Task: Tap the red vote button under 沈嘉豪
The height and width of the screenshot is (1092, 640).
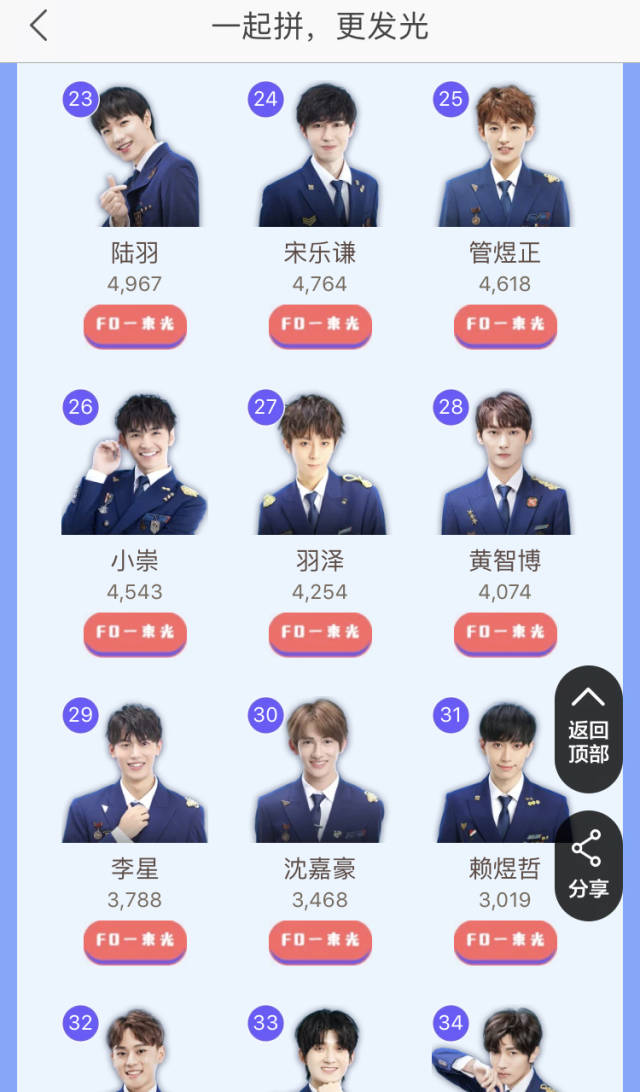Action: point(320,940)
